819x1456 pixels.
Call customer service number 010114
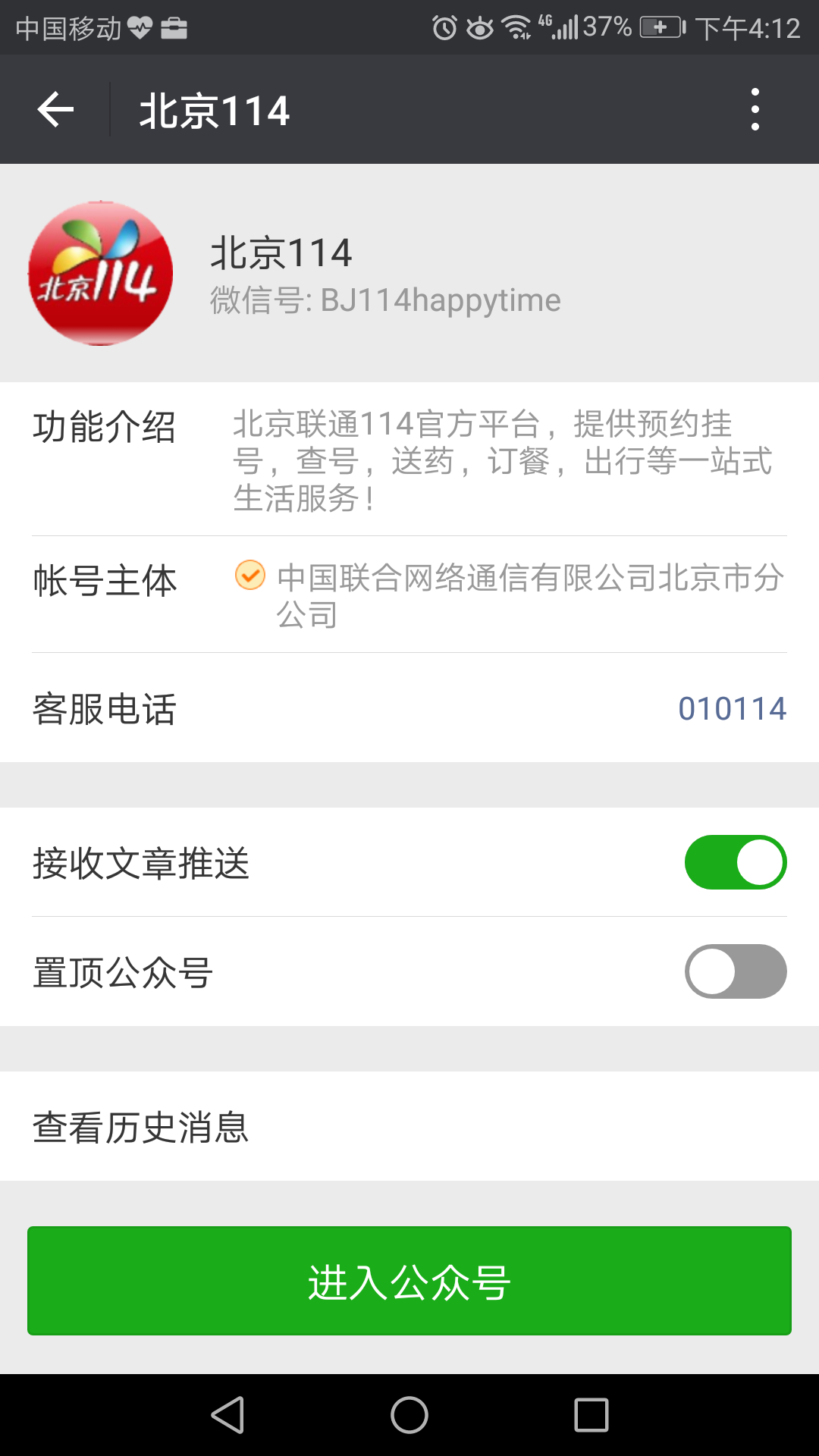[733, 709]
